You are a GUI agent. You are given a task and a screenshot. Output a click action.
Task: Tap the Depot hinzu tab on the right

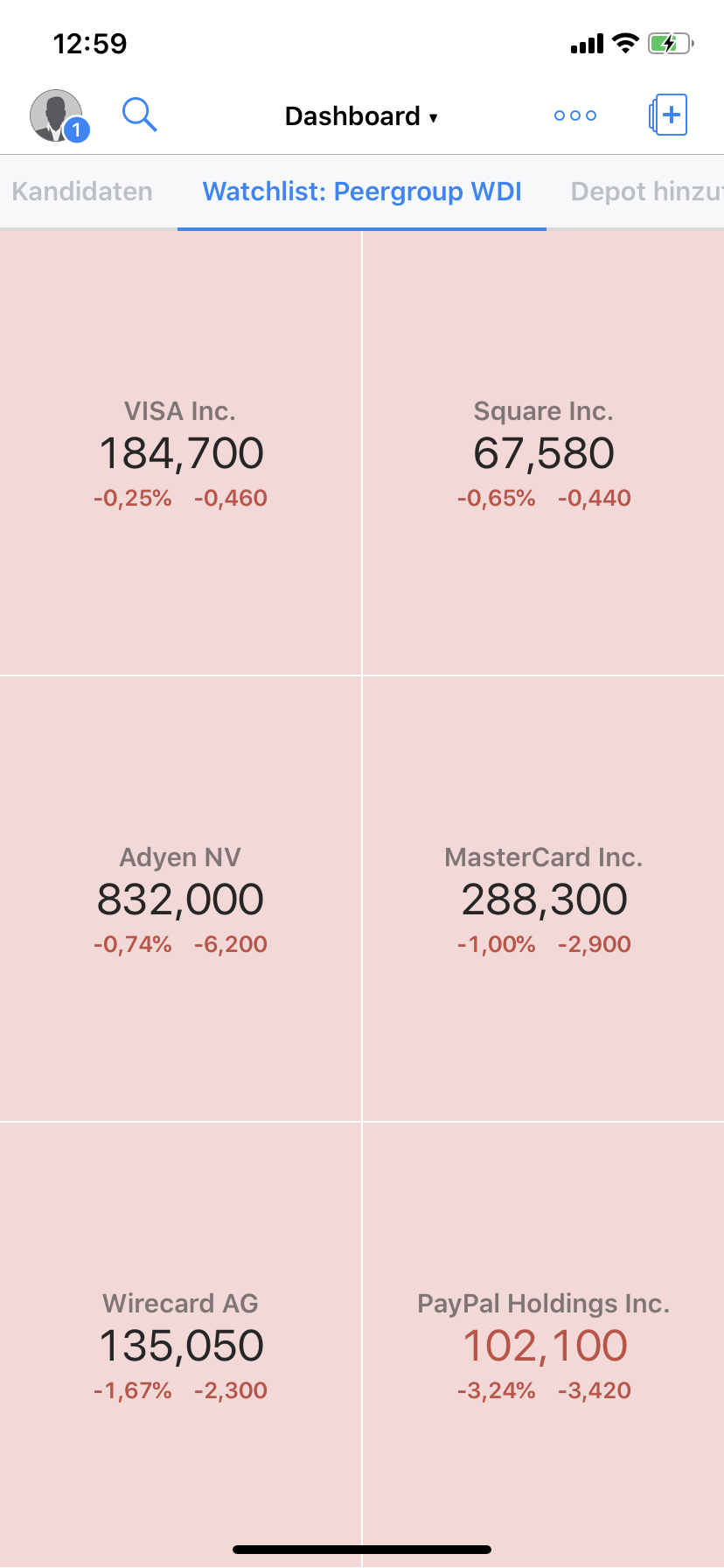[647, 191]
